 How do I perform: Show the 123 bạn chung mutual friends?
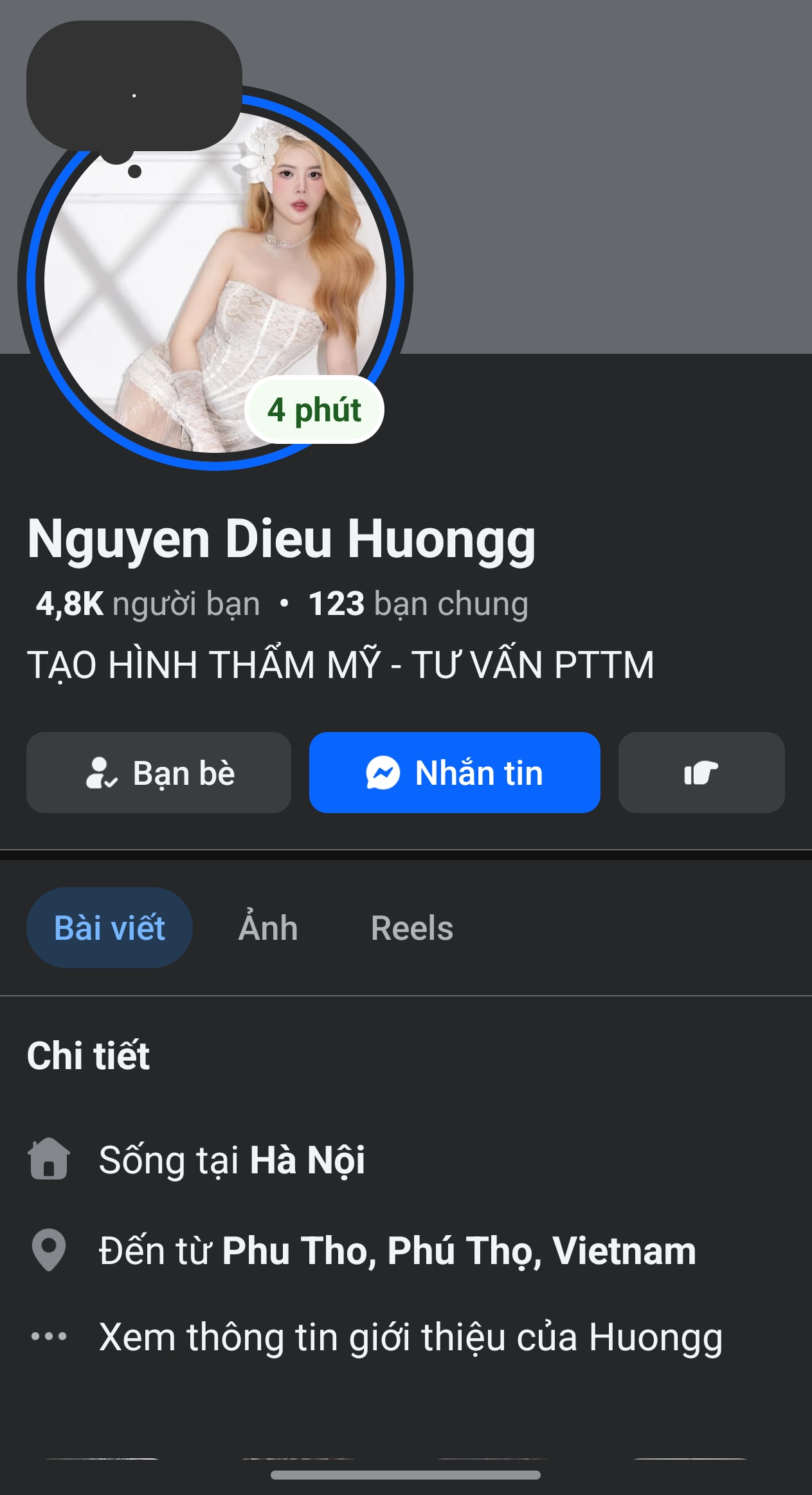click(x=418, y=604)
